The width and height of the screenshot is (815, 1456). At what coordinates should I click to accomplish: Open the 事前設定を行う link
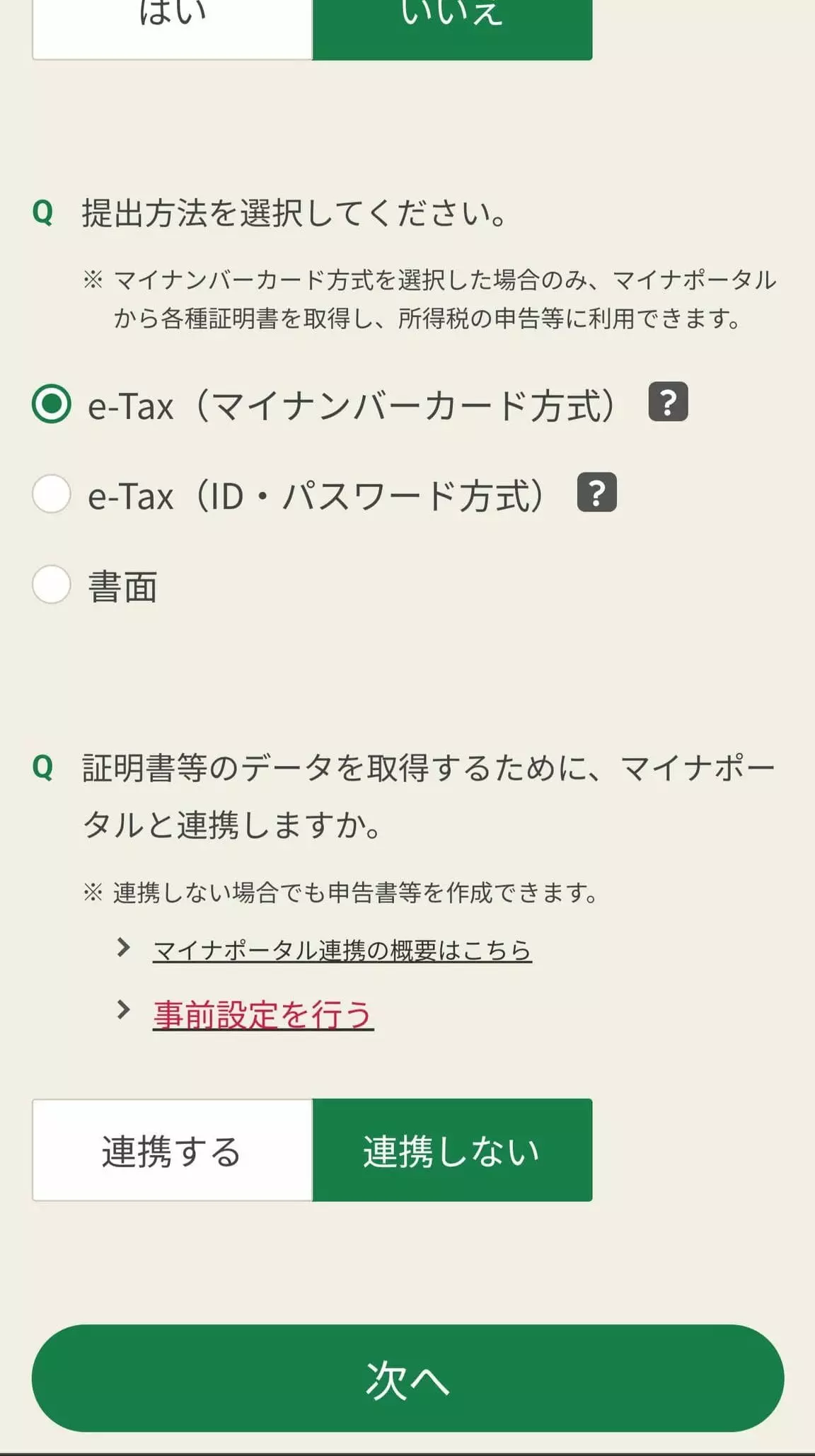(263, 1014)
